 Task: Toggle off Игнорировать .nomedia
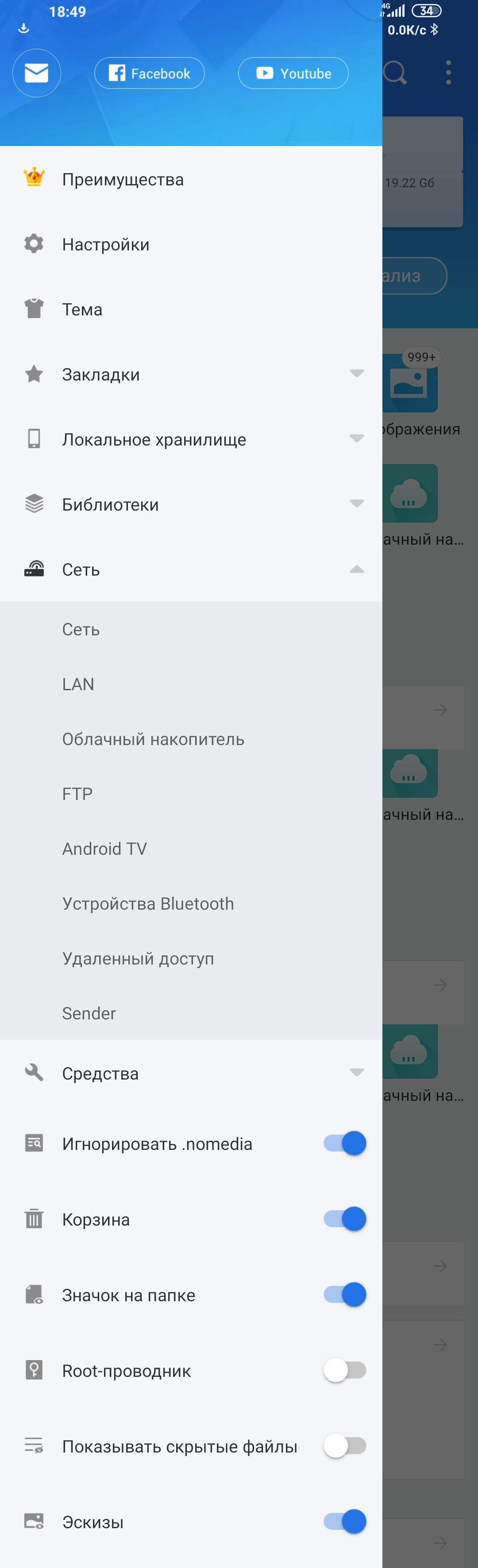[345, 1143]
